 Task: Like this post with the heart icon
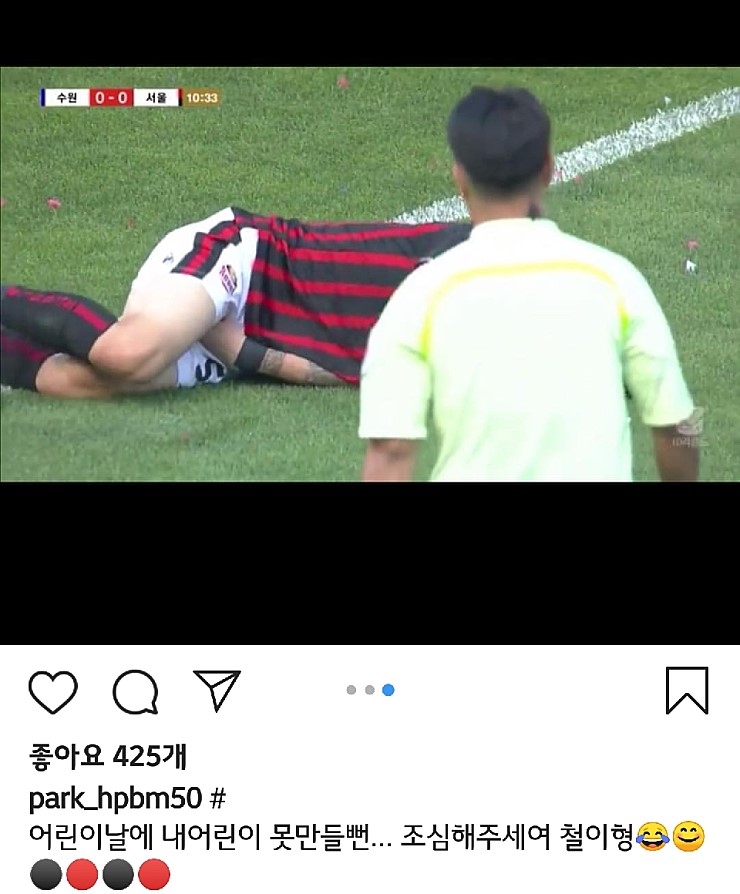tap(53, 691)
